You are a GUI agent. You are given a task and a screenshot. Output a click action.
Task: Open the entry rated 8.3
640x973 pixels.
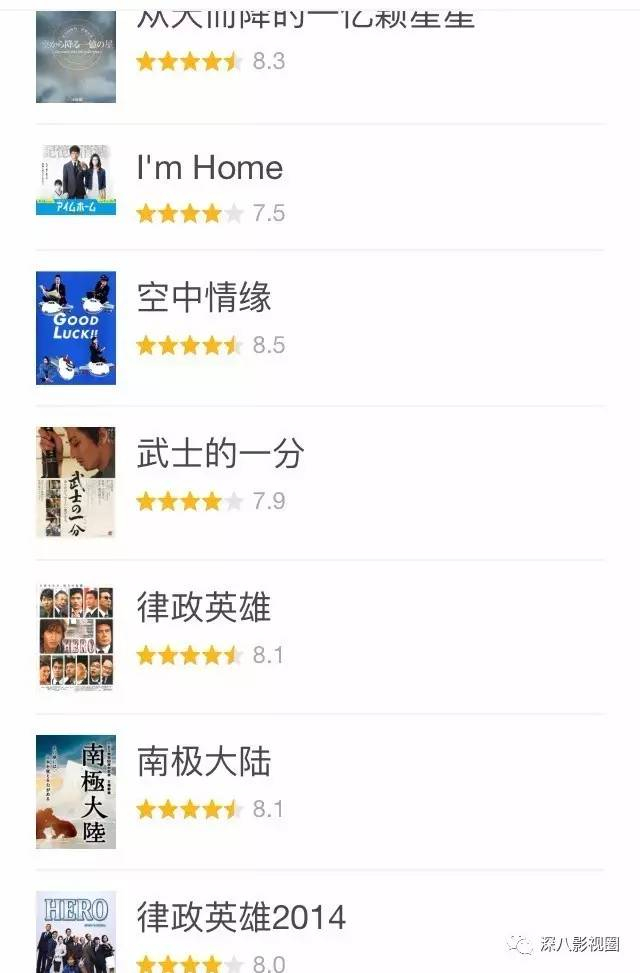click(x=300, y=25)
